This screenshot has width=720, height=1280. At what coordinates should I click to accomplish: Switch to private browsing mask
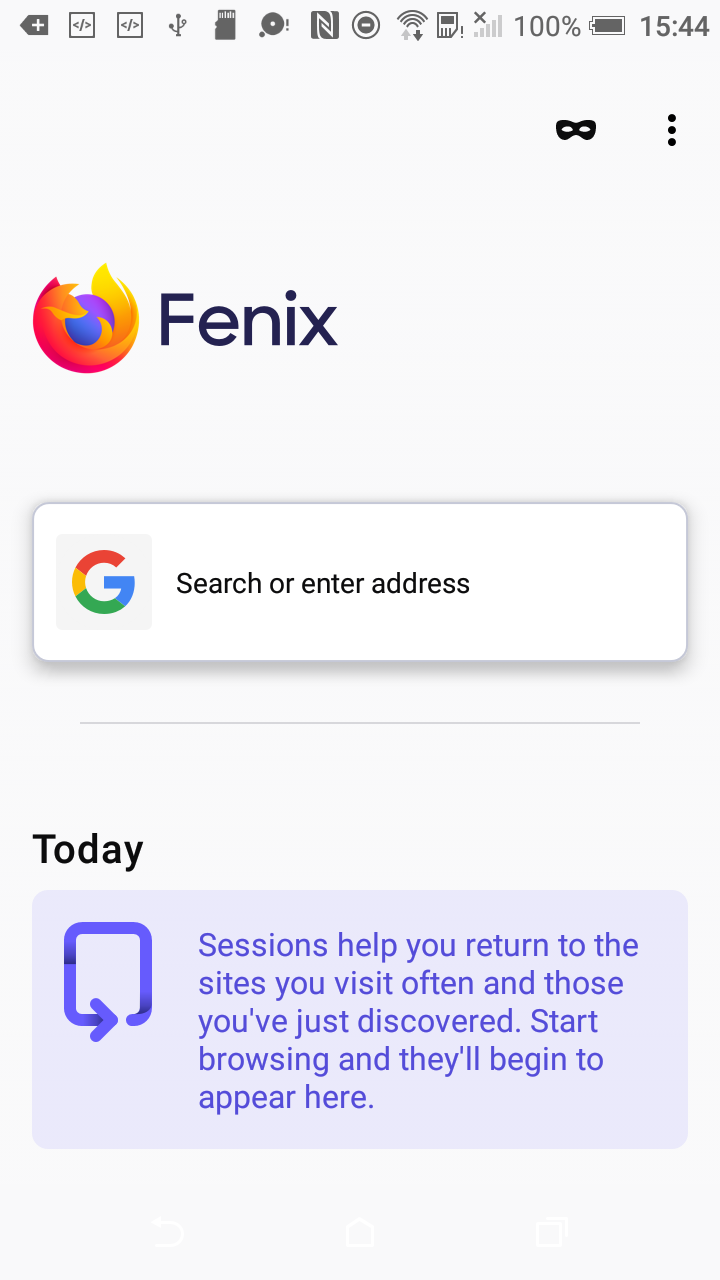576,130
